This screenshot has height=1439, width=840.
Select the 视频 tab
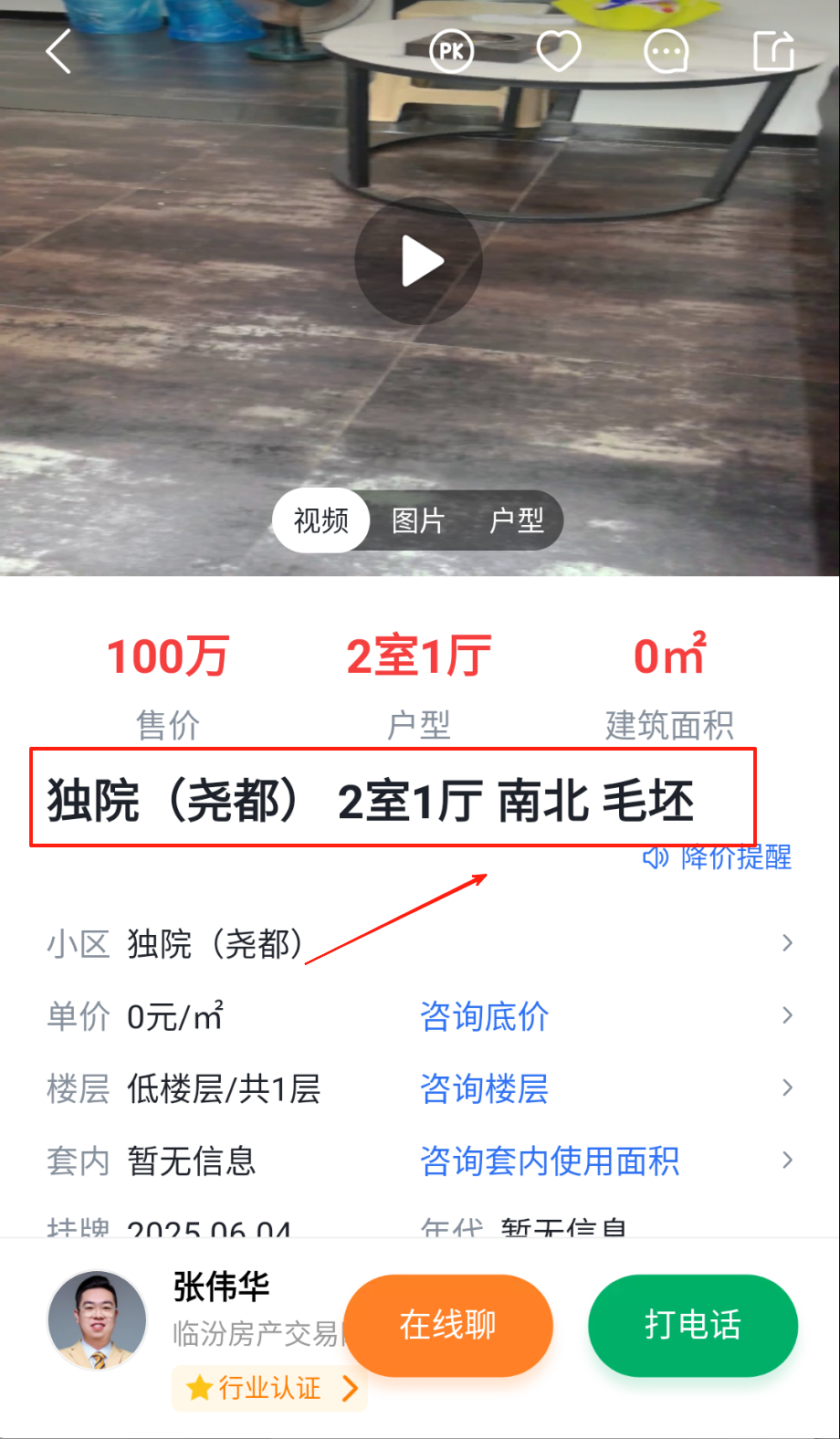click(x=321, y=521)
